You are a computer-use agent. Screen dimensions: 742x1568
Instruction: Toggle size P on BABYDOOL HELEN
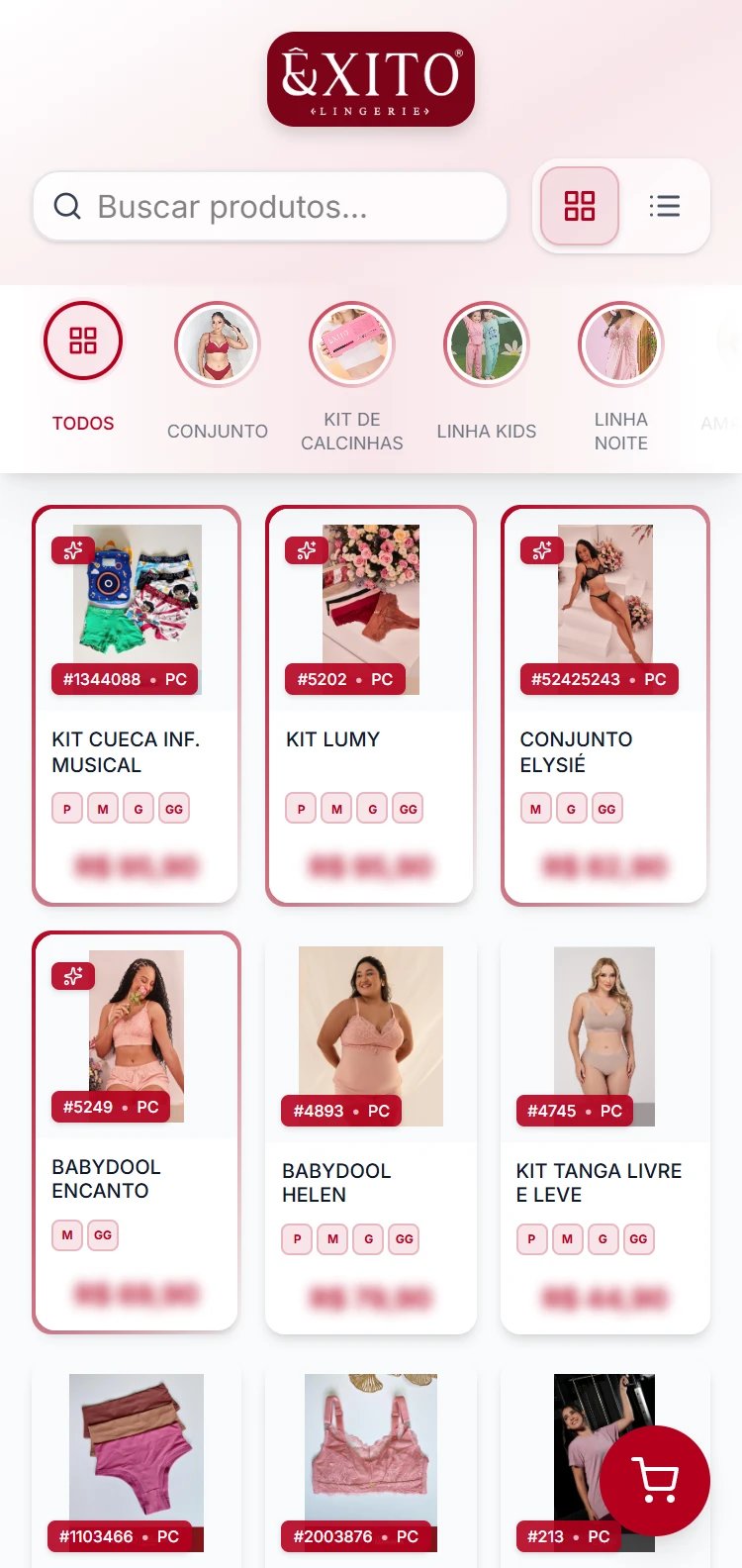pyautogui.click(x=296, y=1239)
